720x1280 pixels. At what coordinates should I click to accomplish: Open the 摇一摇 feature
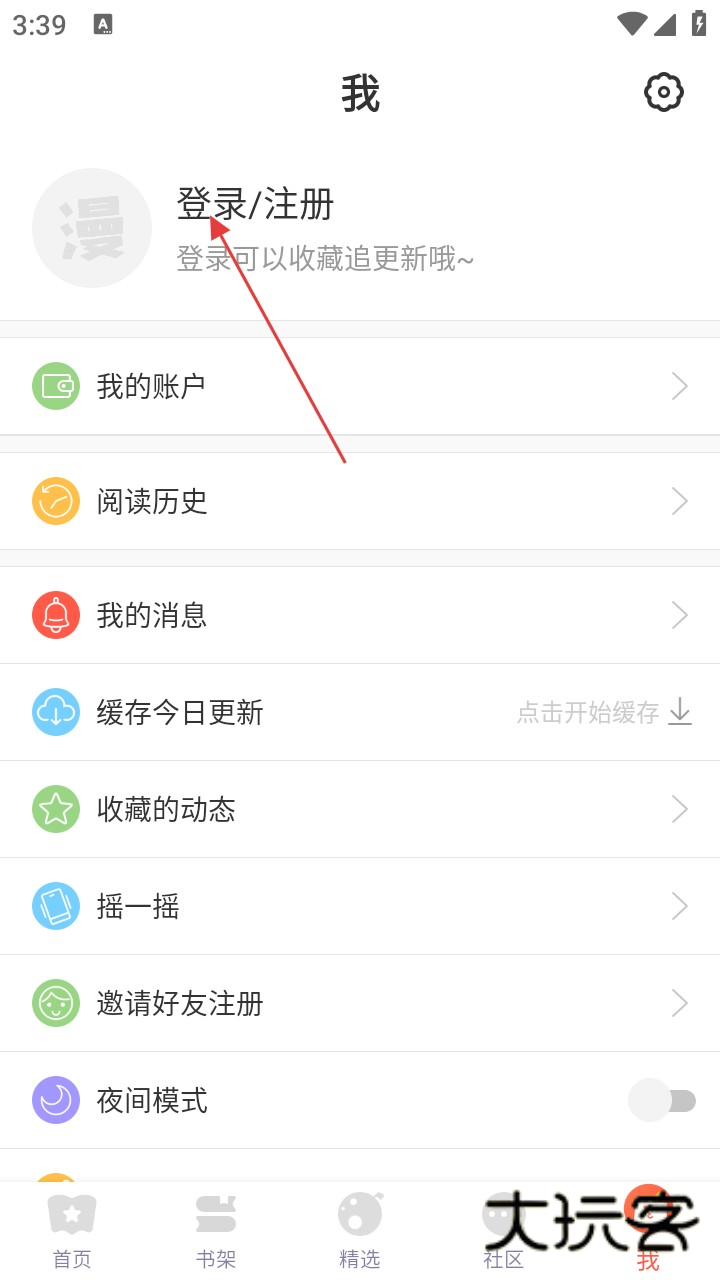pyautogui.click(x=360, y=906)
